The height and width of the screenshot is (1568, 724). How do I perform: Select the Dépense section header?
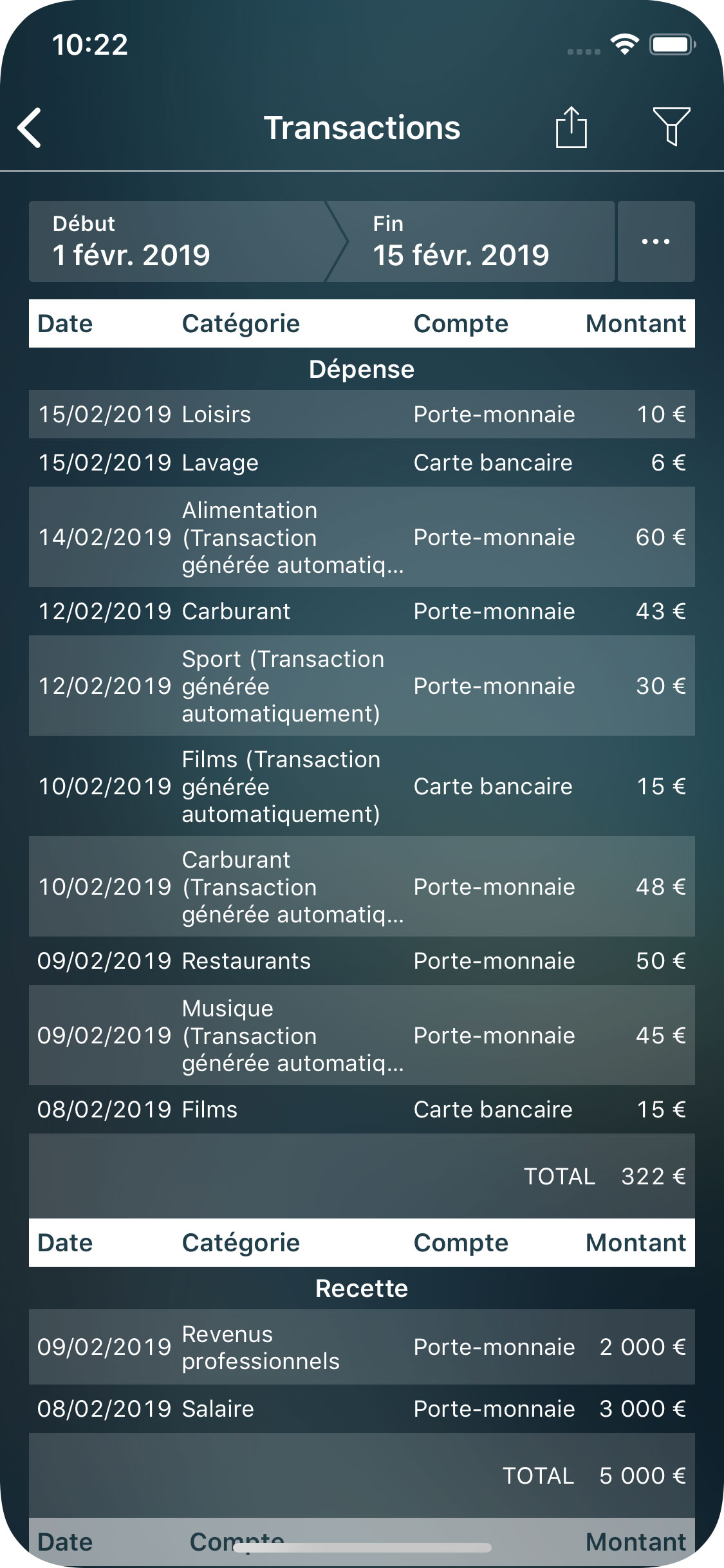coord(362,368)
